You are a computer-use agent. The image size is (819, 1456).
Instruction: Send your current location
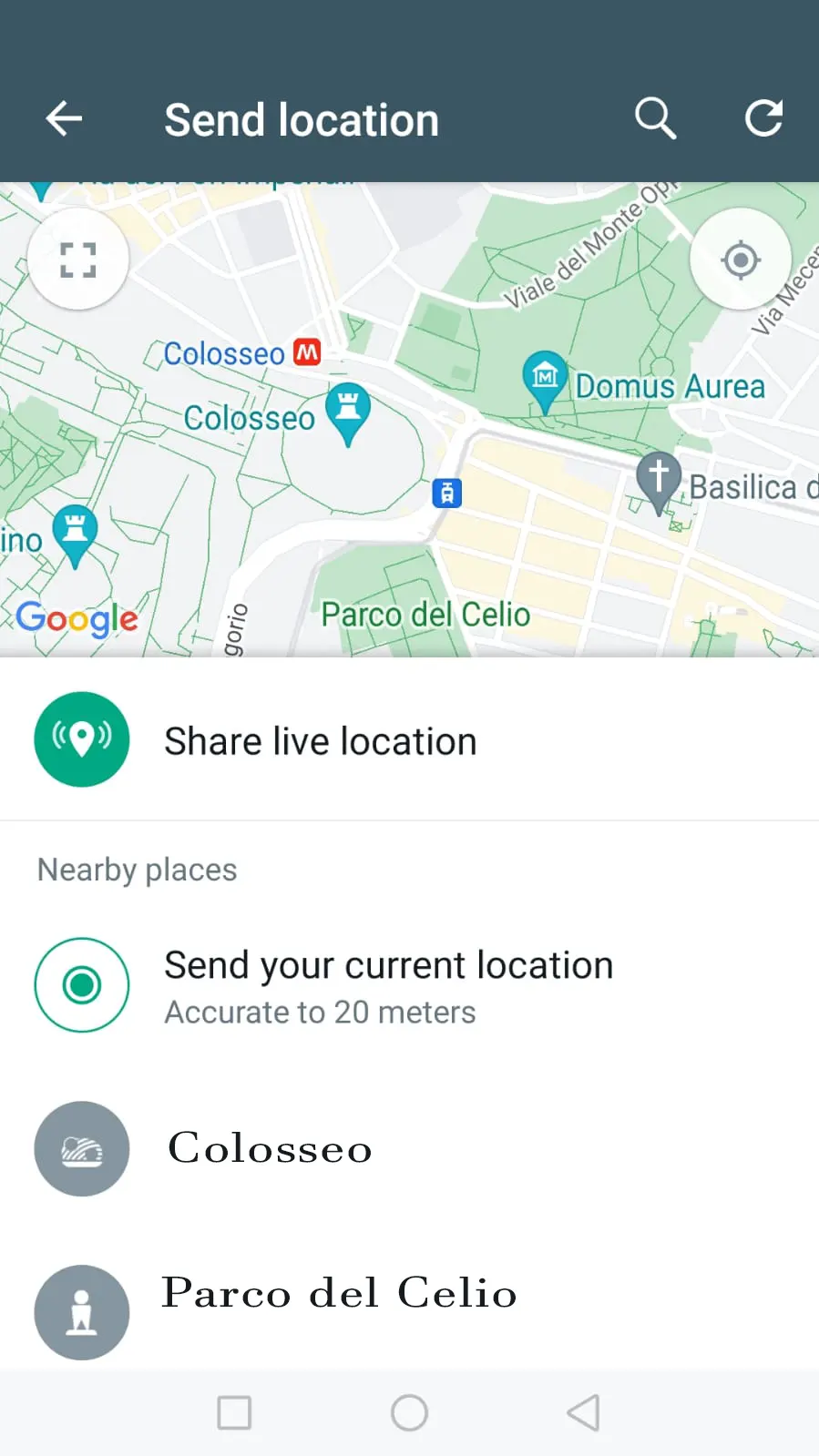click(409, 985)
